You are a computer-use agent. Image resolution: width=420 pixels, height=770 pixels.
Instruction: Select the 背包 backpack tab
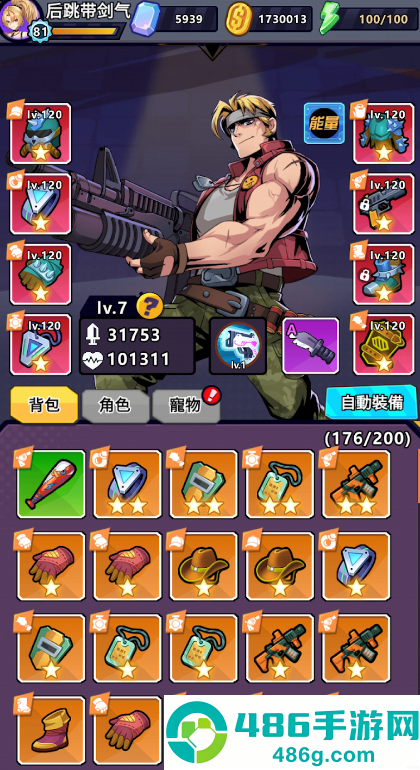44,404
